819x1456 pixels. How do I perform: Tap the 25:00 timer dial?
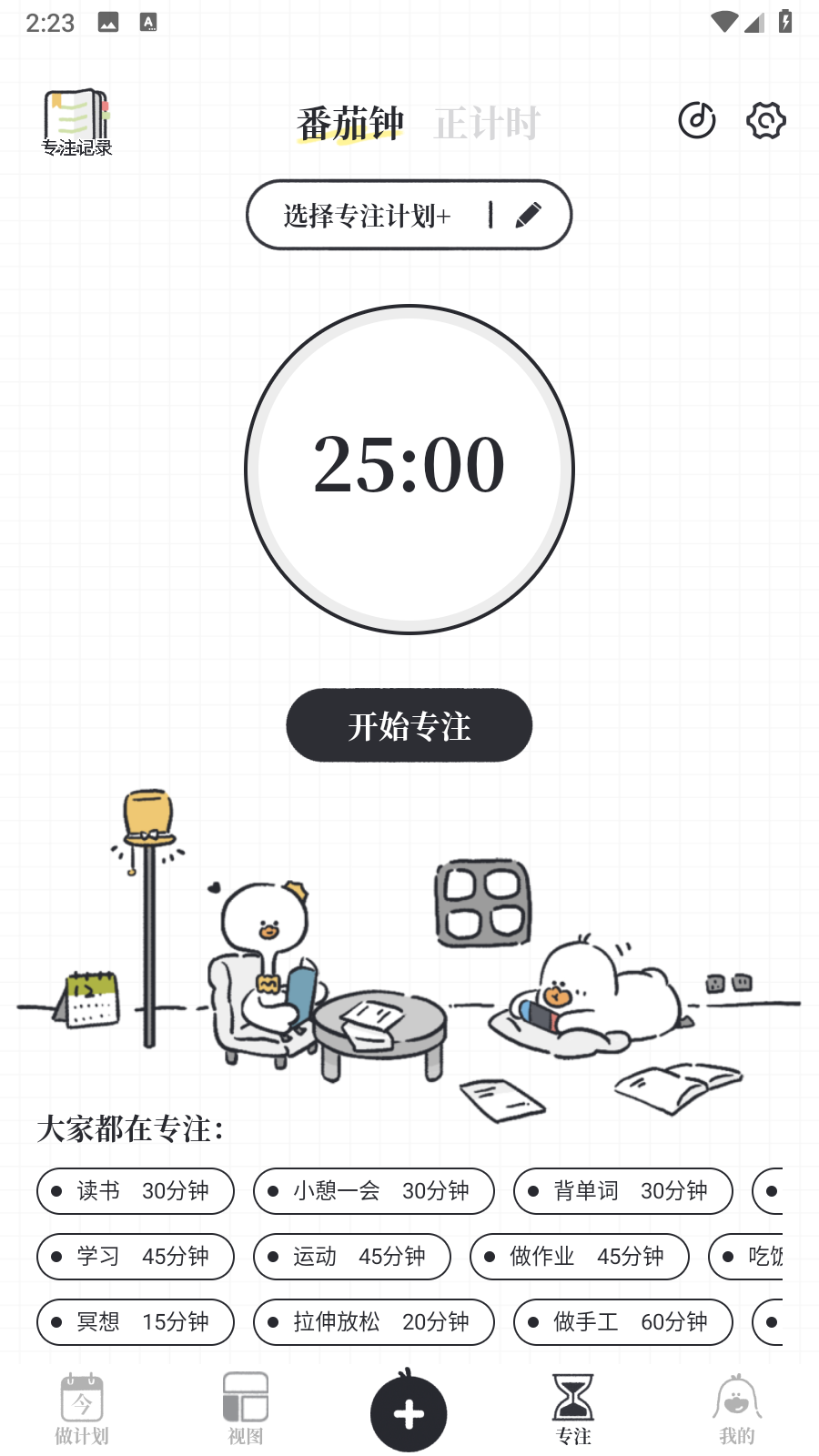coord(409,470)
